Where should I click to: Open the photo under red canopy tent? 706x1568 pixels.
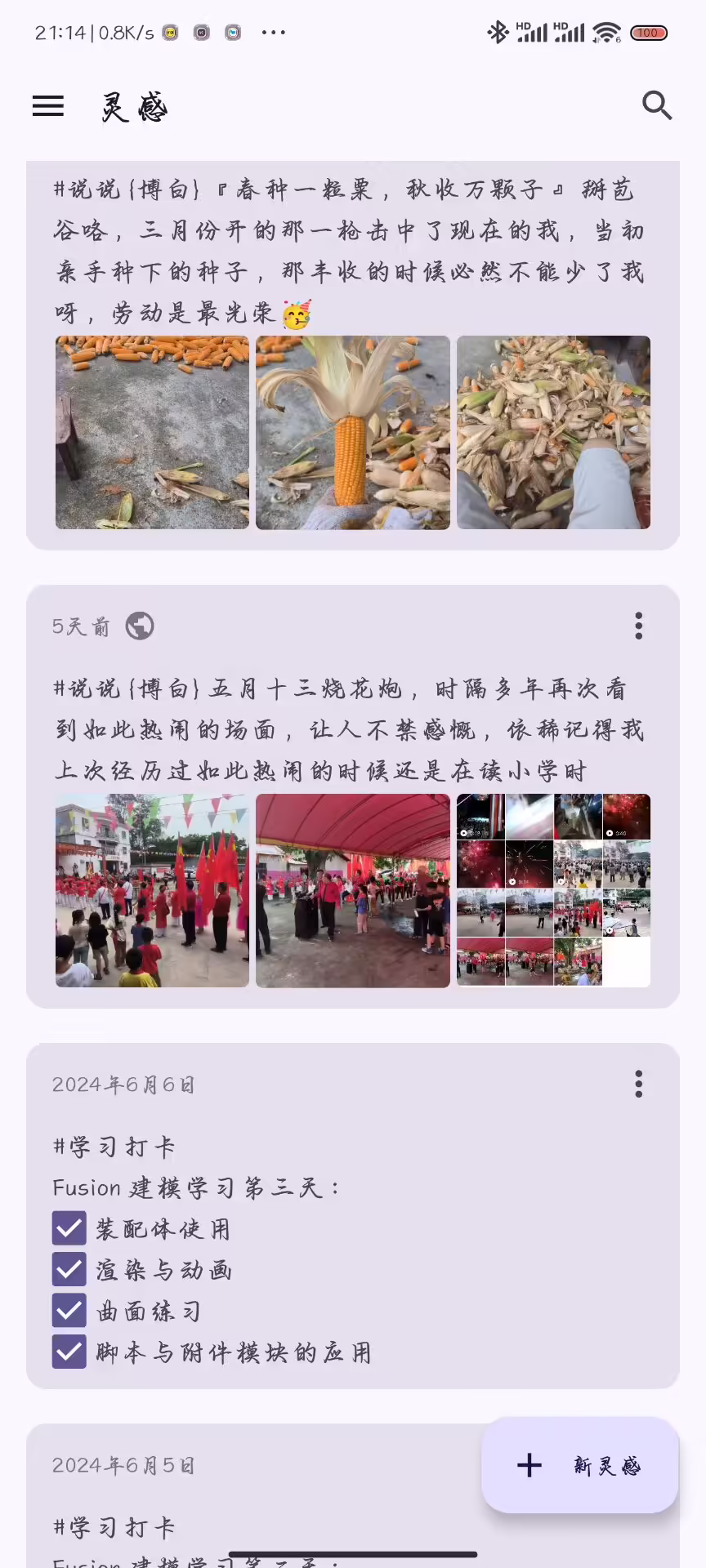point(353,891)
